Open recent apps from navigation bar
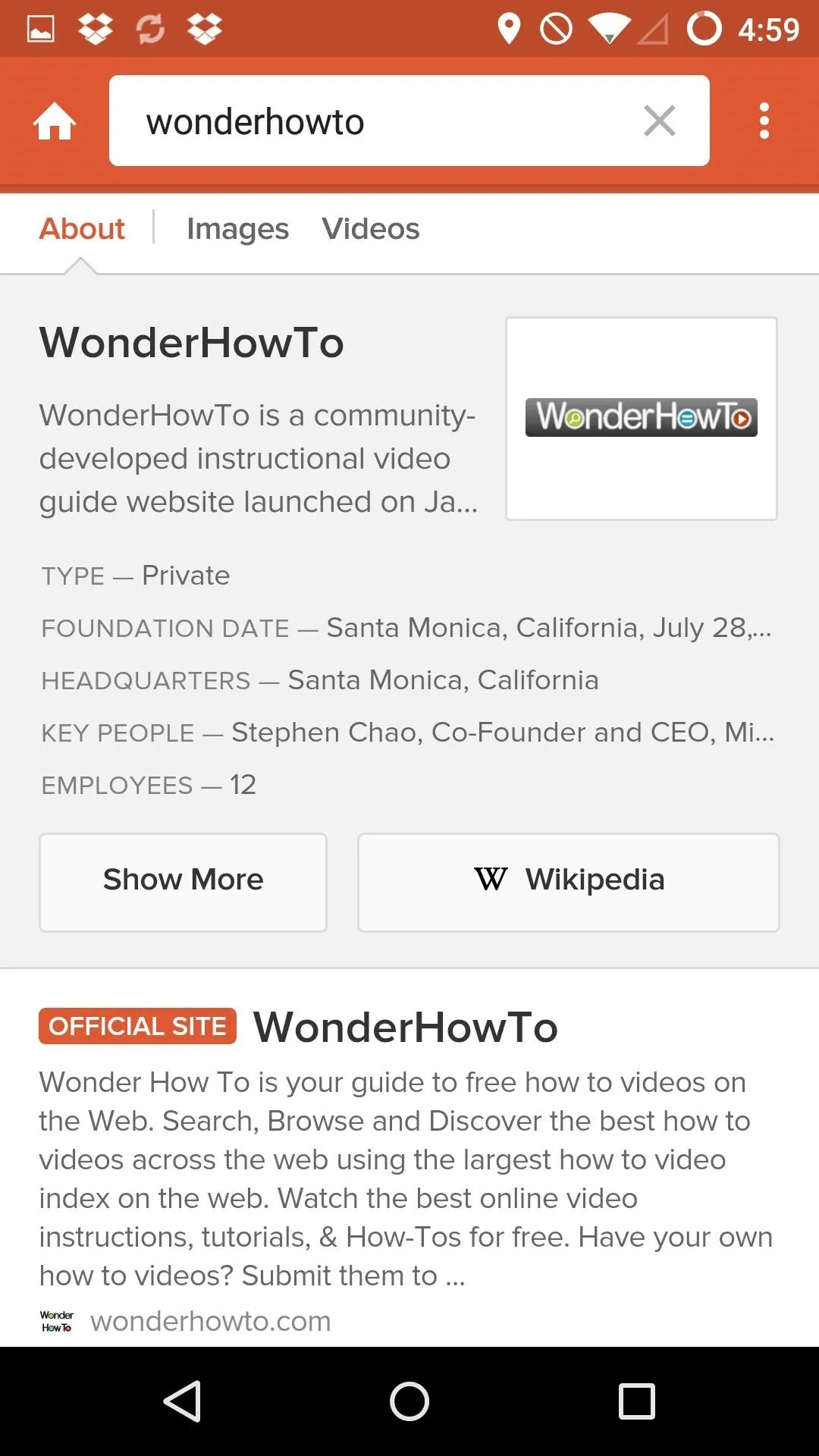The width and height of the screenshot is (819, 1456). tap(637, 1401)
